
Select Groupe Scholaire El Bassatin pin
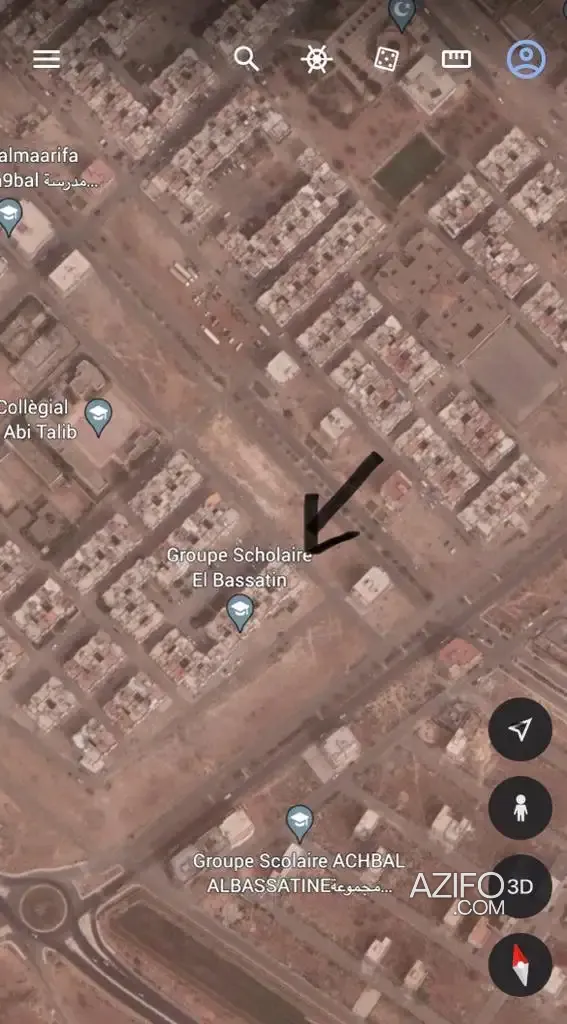[x=240, y=613]
